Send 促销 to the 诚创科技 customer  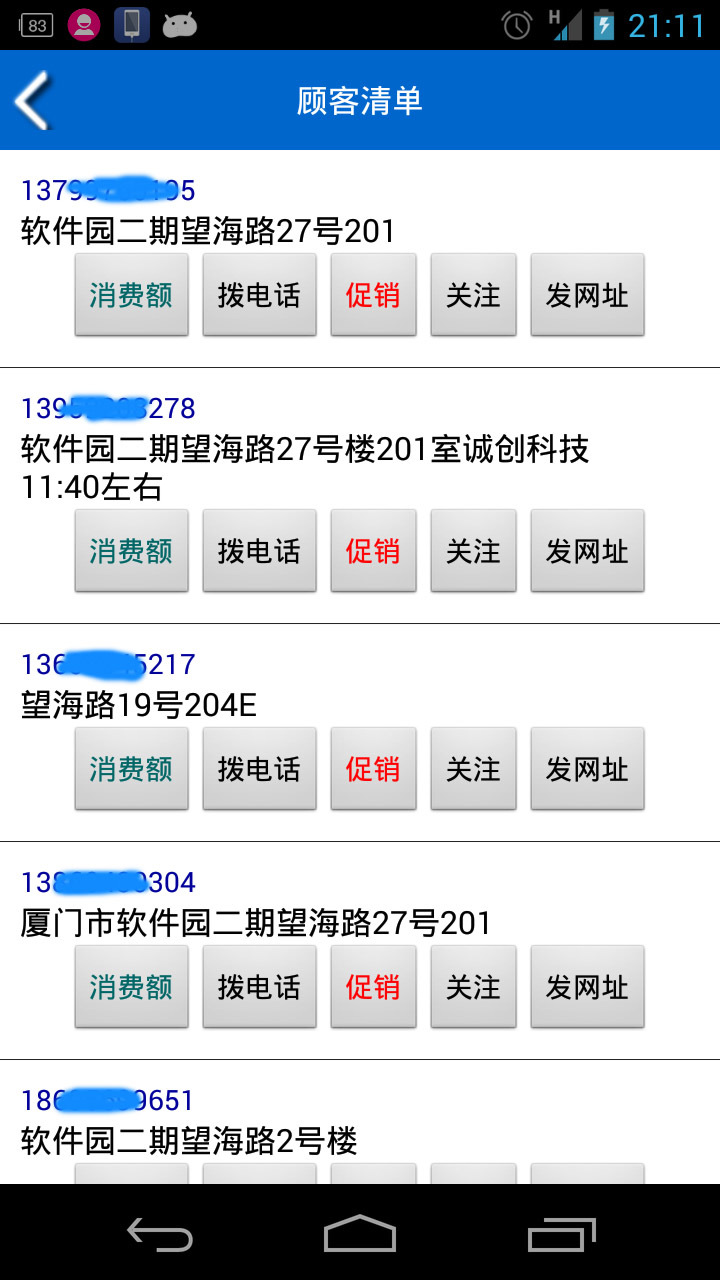pyautogui.click(x=373, y=550)
